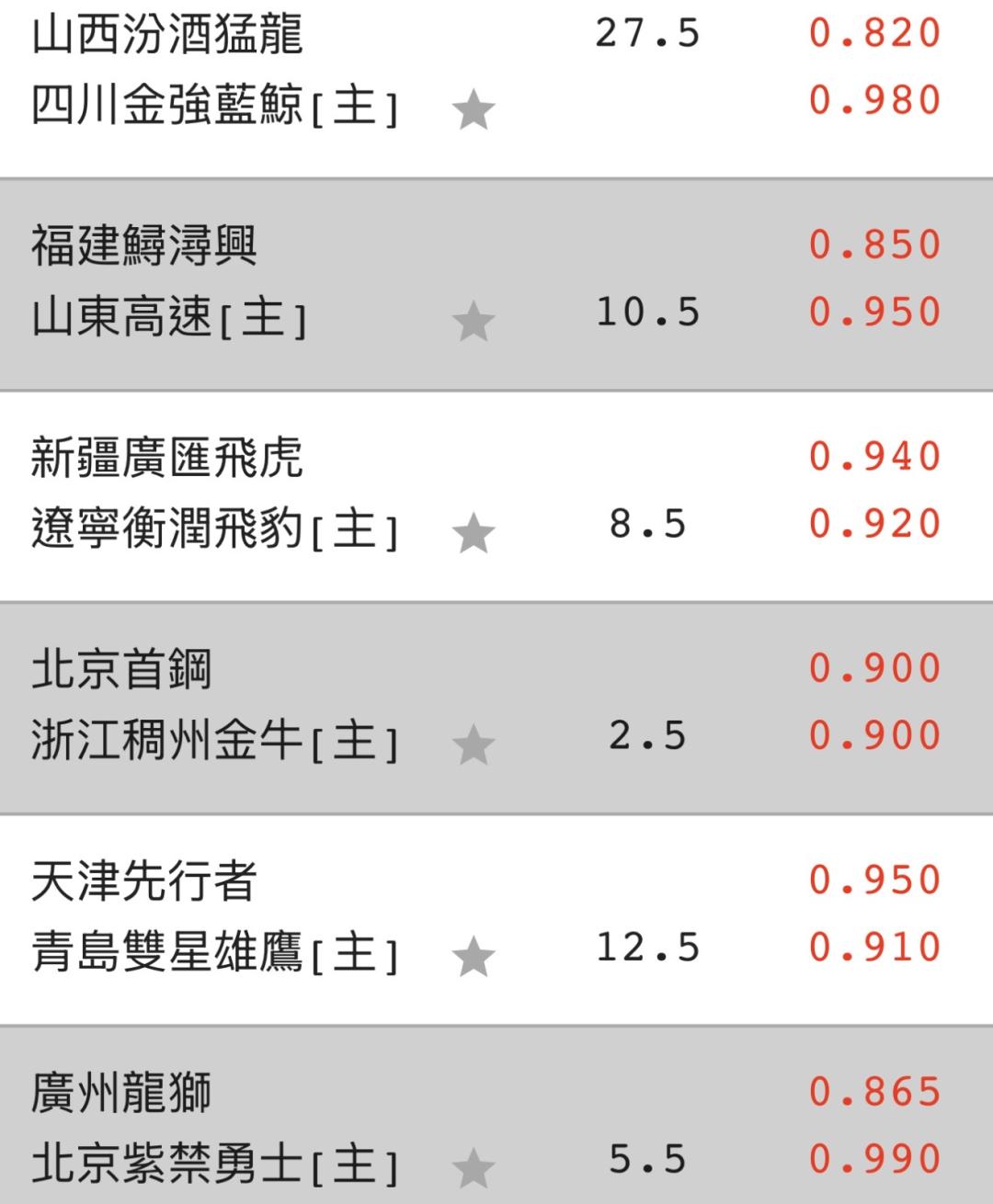Select 0.920 odds for 遼寧衡潤飛豹

(x=875, y=524)
